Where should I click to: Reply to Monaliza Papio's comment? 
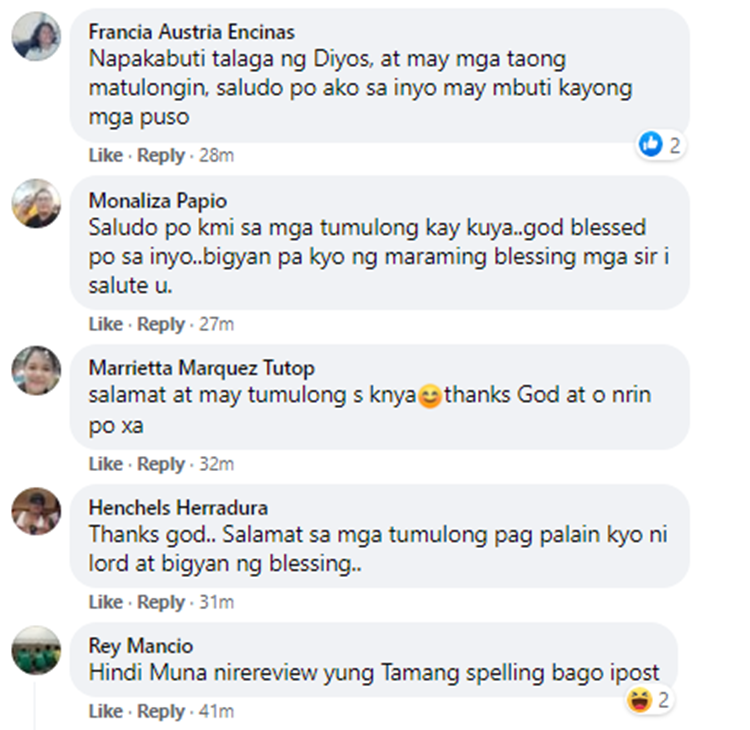pyautogui.click(x=161, y=324)
